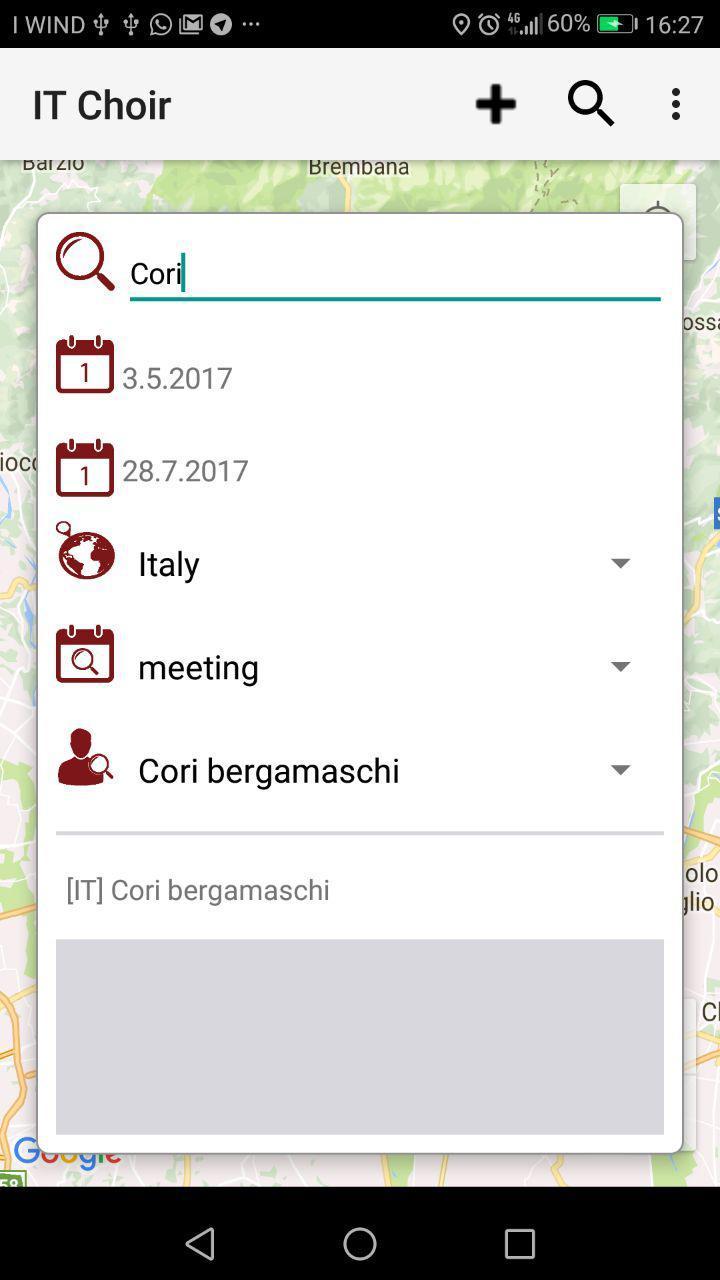Screen dimensions: 720x1280
Task: Select the [IT] Cori bergamaschi result
Action: [198, 889]
